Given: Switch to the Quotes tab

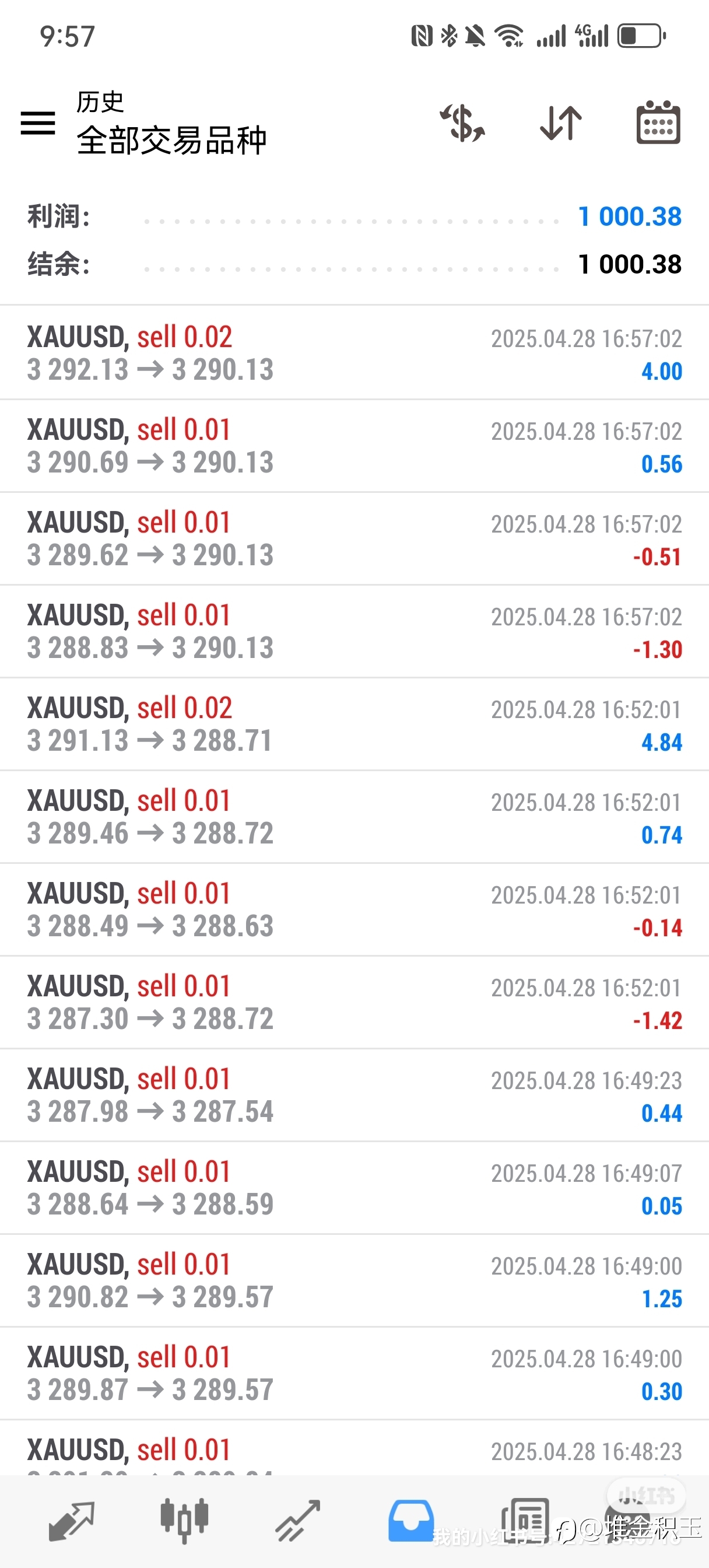Looking at the screenshot, I should [71, 1521].
